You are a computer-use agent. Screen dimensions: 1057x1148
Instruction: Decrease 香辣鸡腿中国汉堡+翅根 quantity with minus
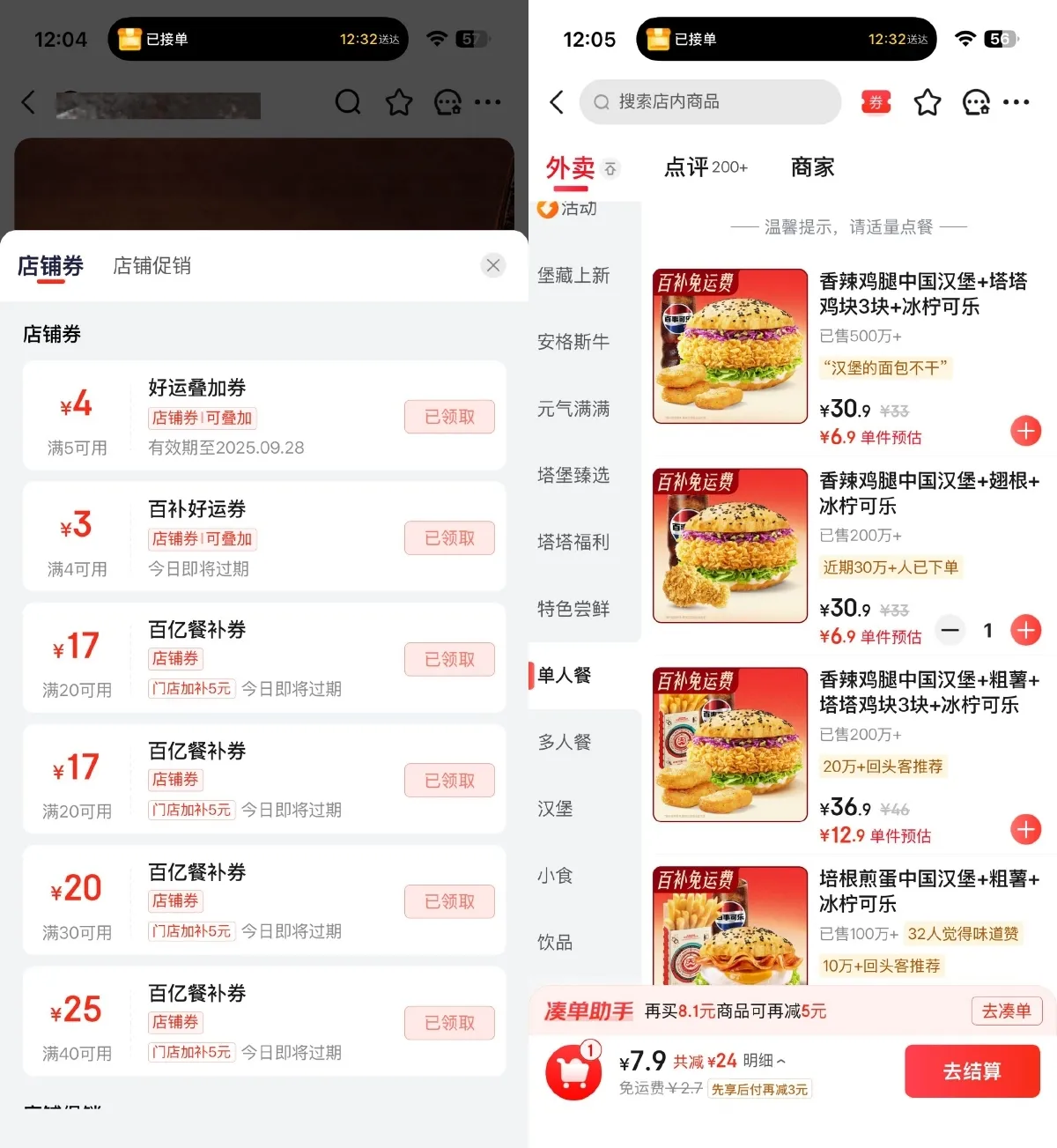click(950, 630)
